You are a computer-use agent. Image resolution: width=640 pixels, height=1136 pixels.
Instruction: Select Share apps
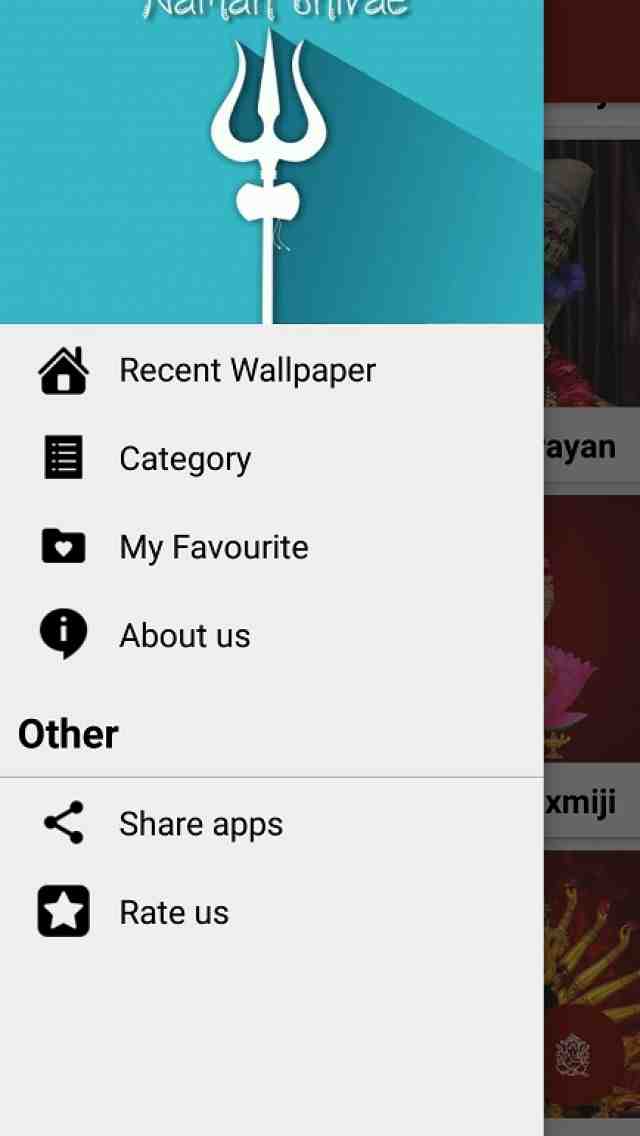[x=201, y=824]
